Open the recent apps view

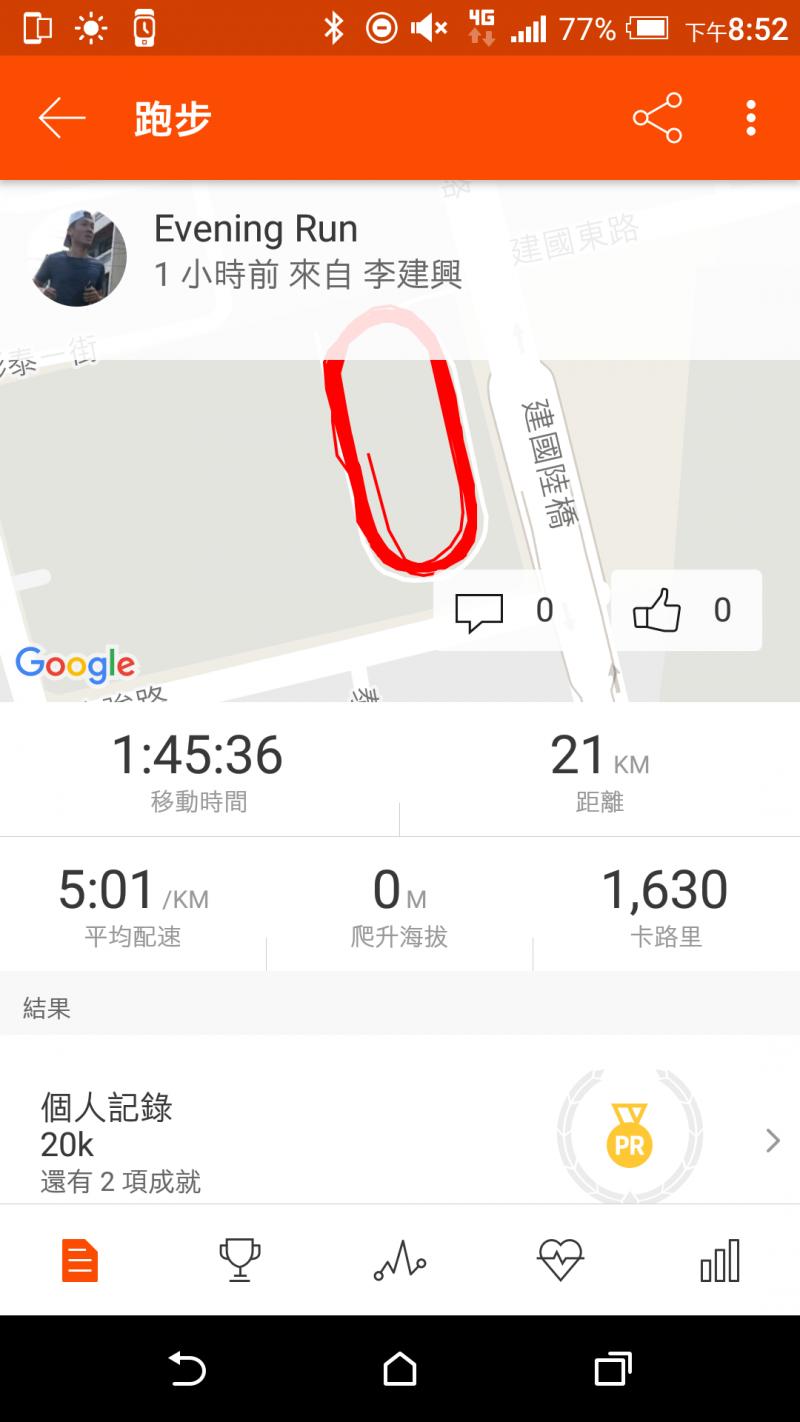click(x=613, y=1368)
